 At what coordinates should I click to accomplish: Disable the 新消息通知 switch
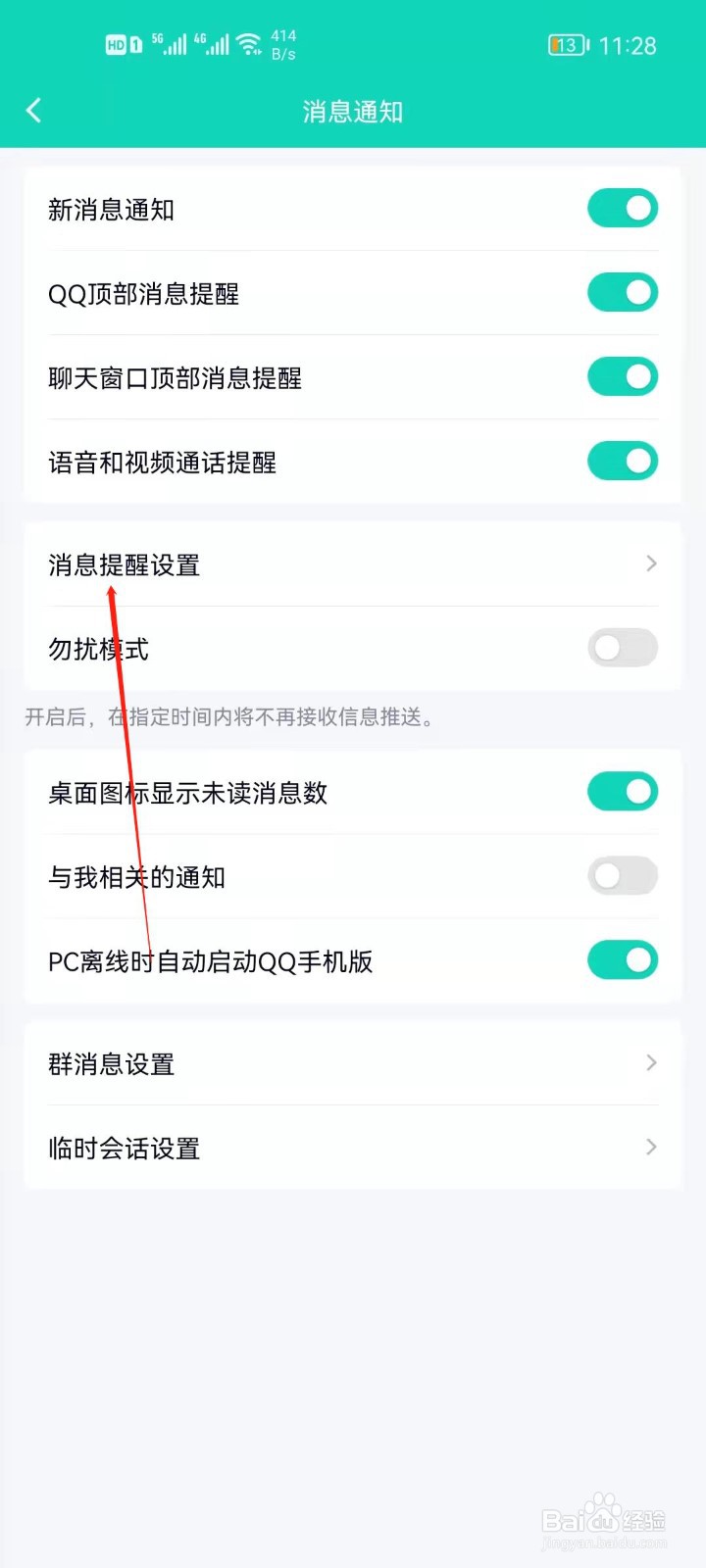click(x=623, y=208)
